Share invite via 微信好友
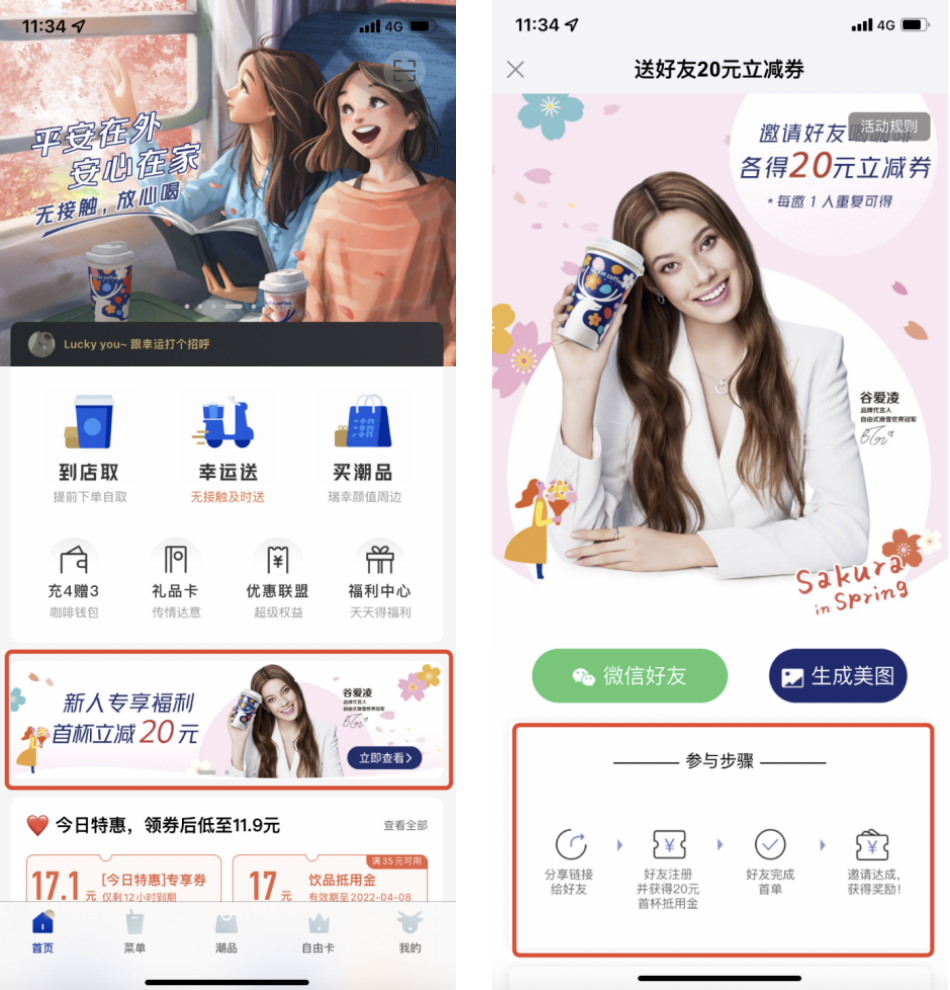The height and width of the screenshot is (990, 950). click(629, 676)
